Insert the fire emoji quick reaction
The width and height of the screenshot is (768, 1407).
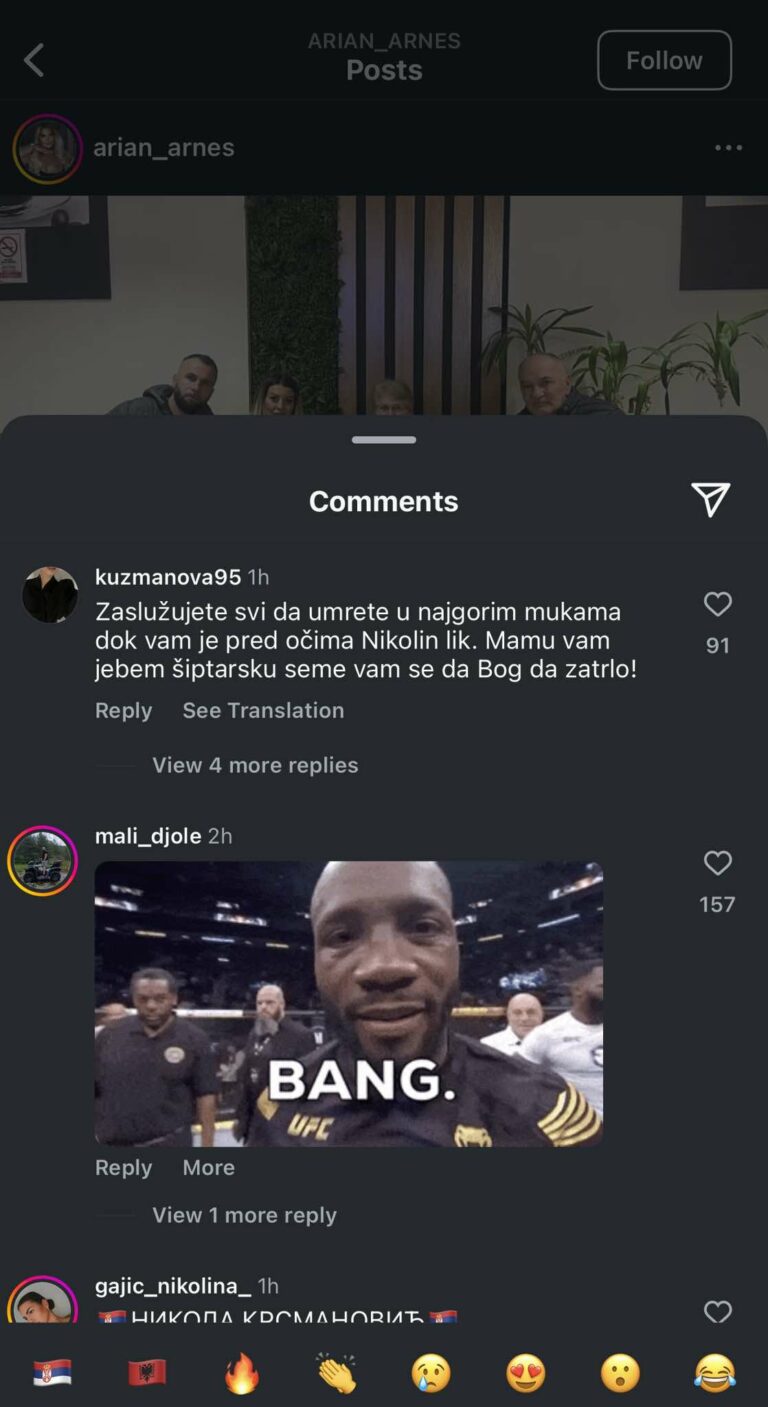[241, 1373]
